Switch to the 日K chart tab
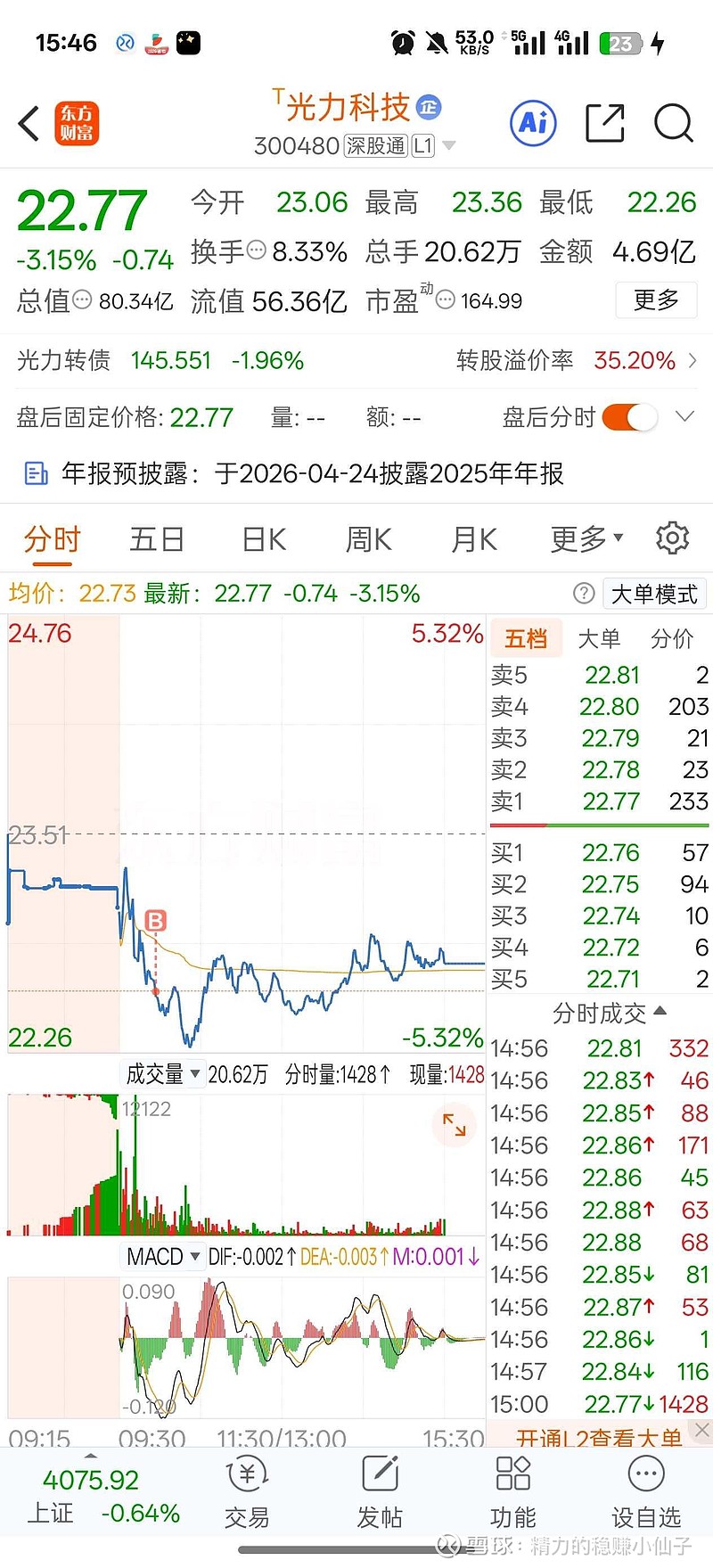Image resolution: width=713 pixels, height=1568 pixels. pyautogui.click(x=262, y=538)
